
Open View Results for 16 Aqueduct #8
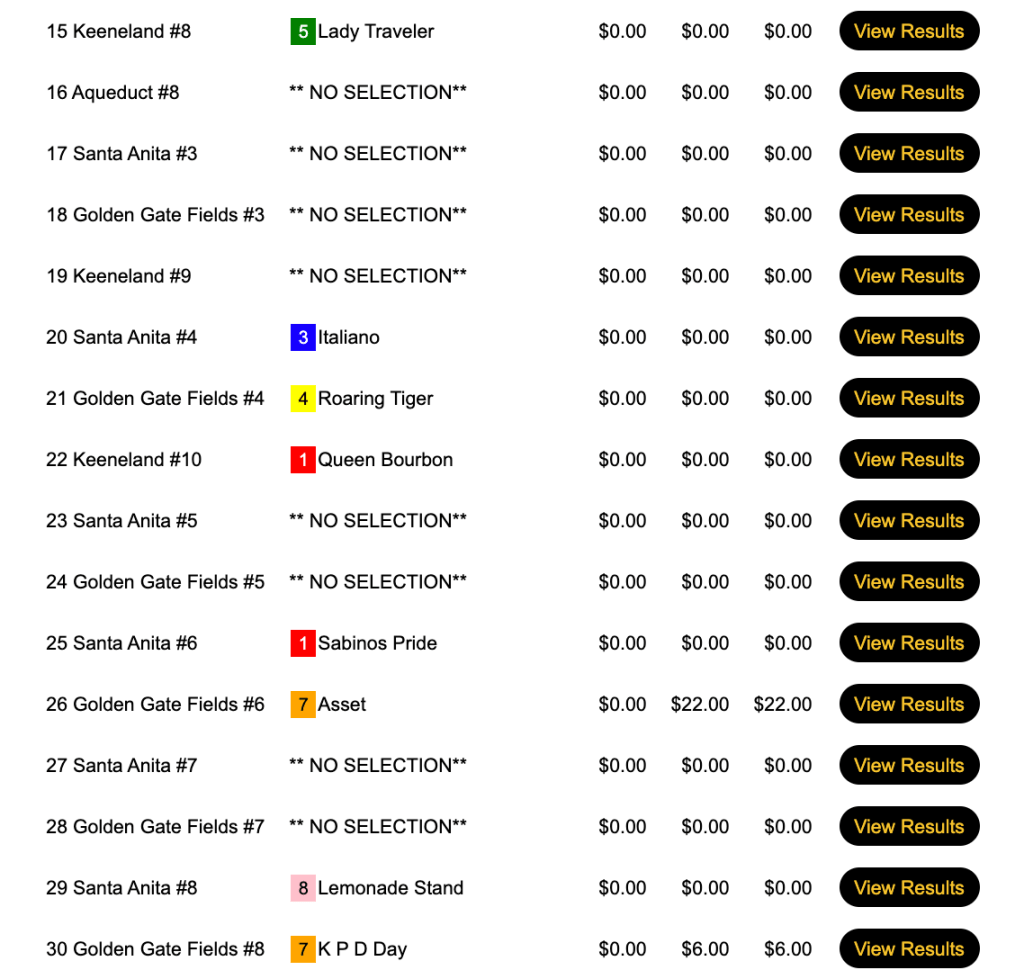pyautogui.click(x=908, y=92)
